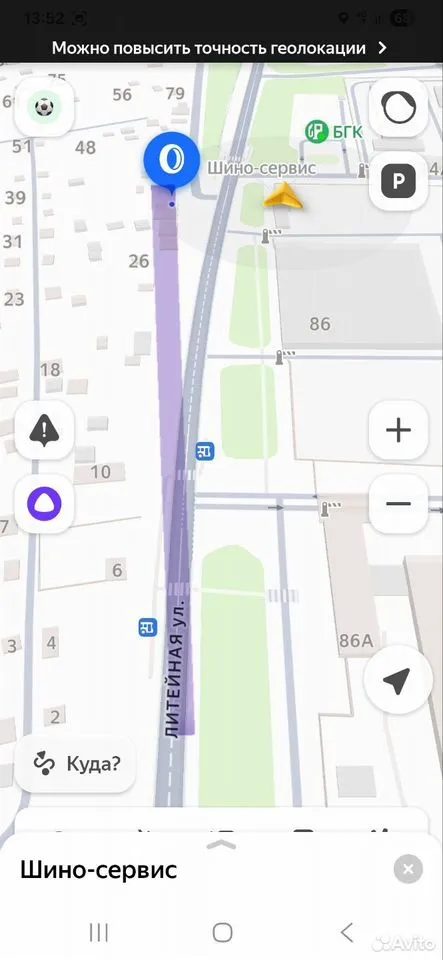Center map on my location arrow

coord(396,680)
